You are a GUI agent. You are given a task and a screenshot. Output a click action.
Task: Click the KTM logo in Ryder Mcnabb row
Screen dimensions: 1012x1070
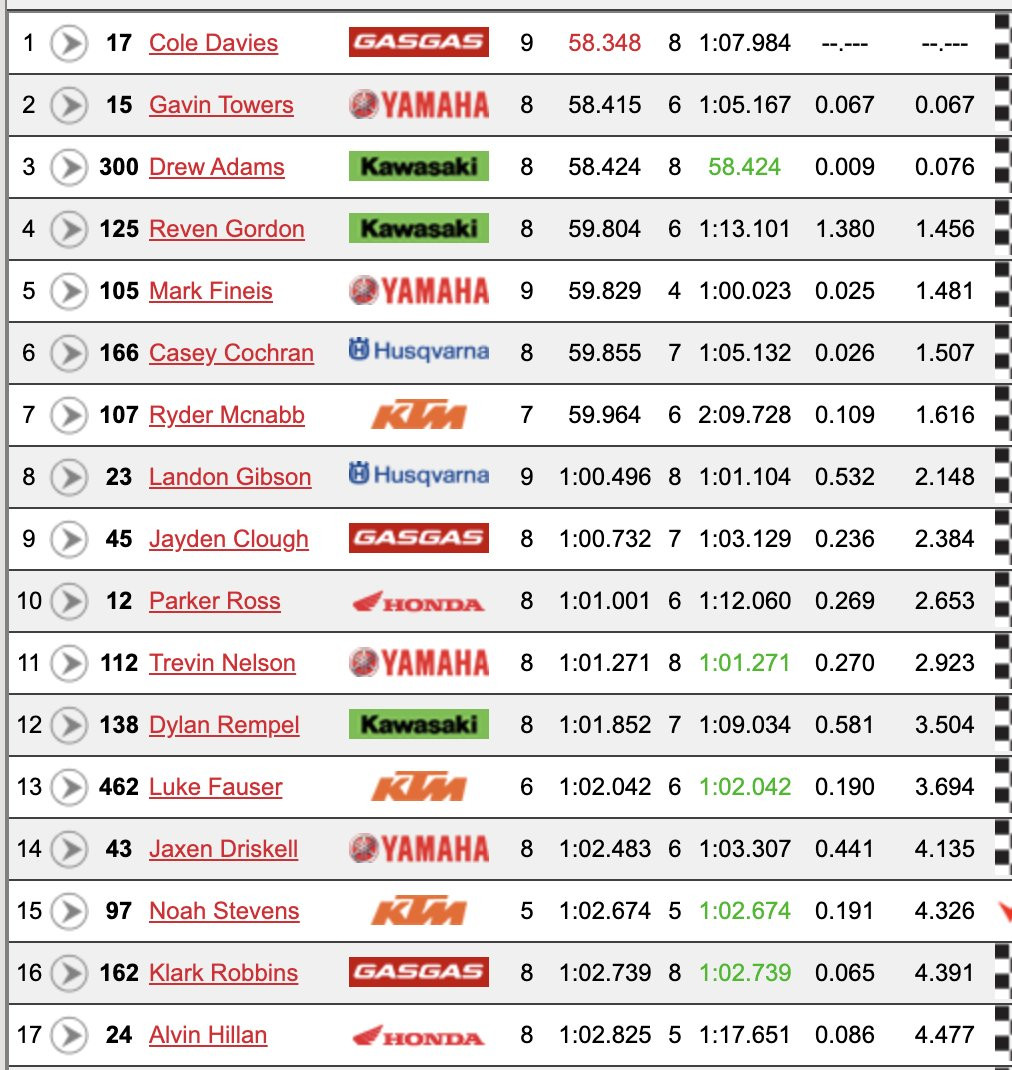click(418, 415)
